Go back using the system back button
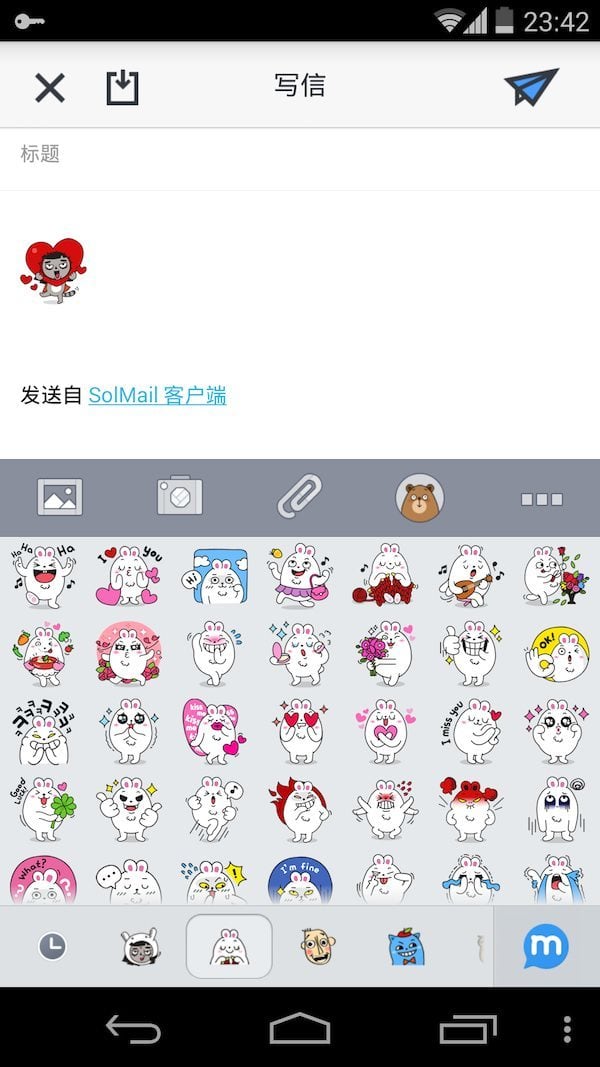Image resolution: width=600 pixels, height=1067 pixels. point(133,1029)
